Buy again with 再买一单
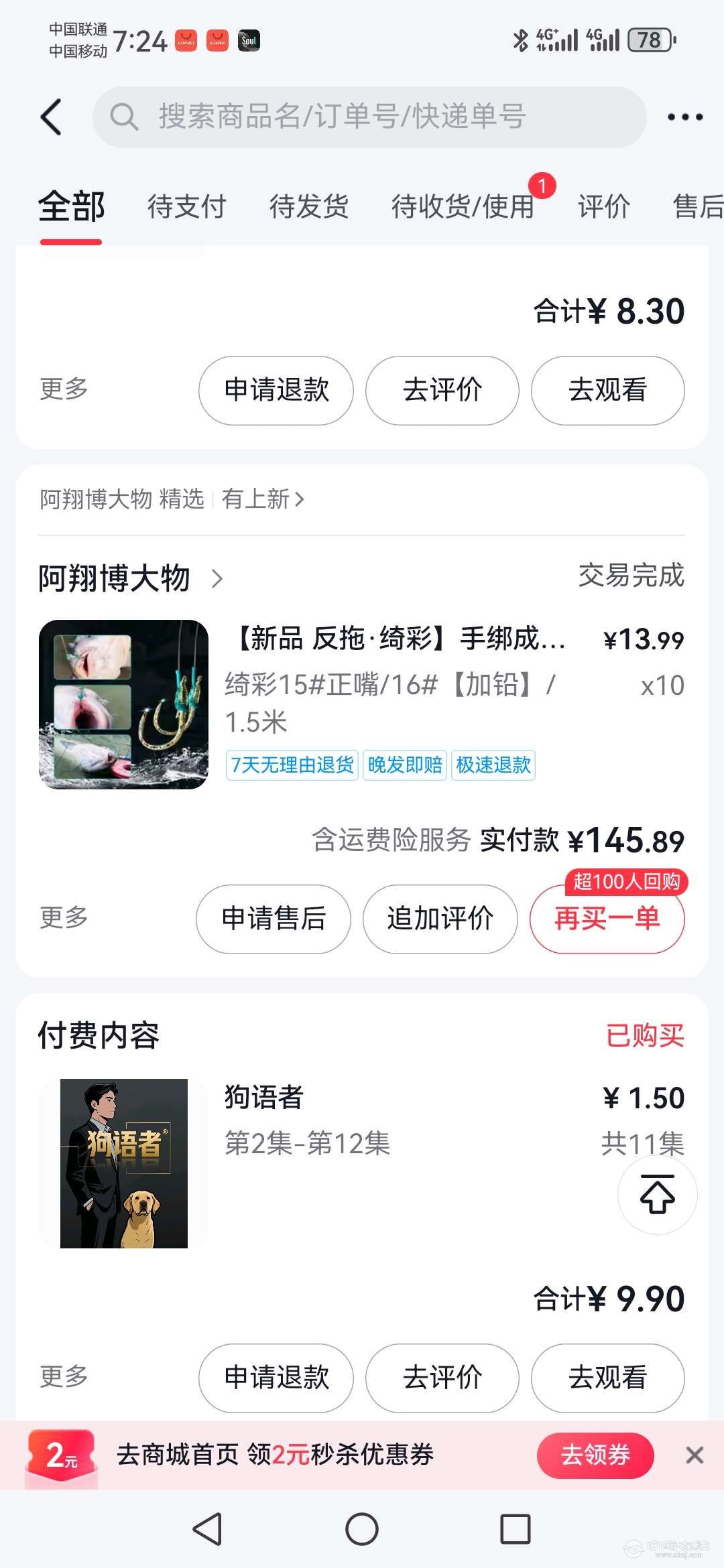This screenshot has height=1568, width=724. [x=607, y=919]
